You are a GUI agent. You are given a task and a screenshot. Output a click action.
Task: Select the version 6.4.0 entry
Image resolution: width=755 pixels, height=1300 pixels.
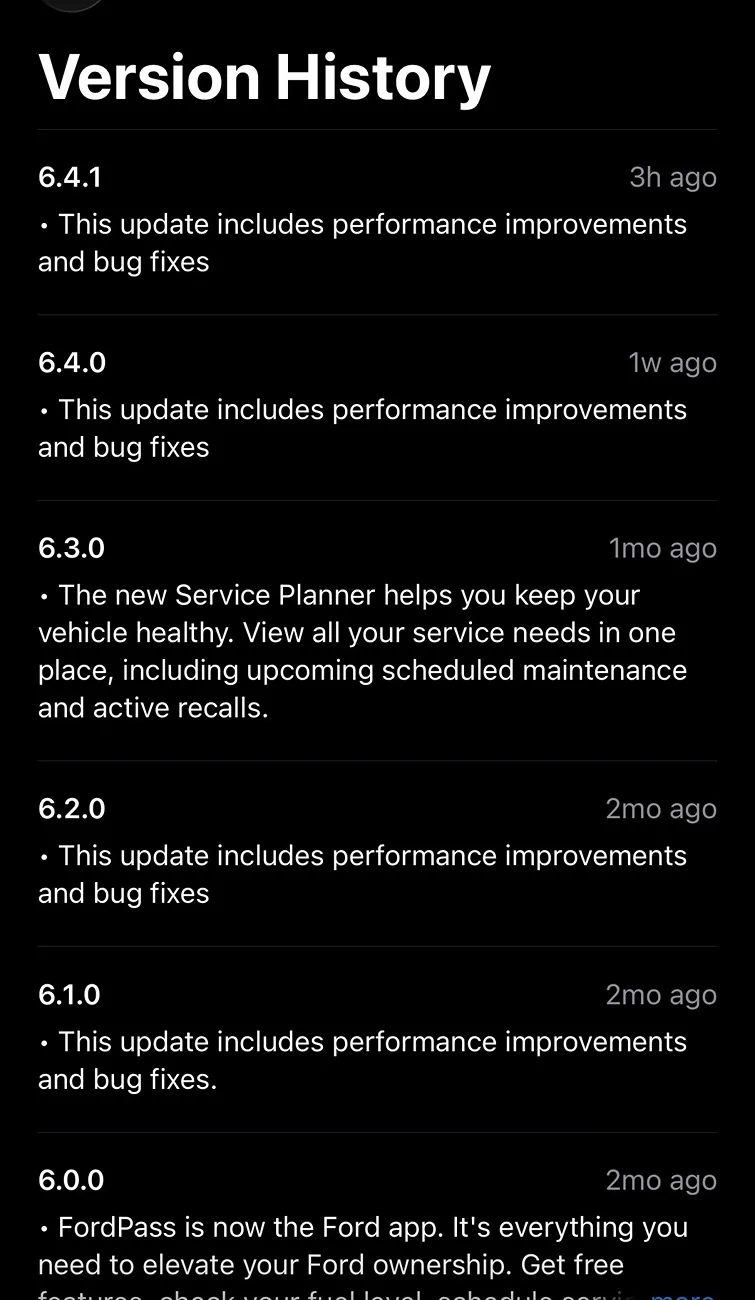[x=71, y=363]
